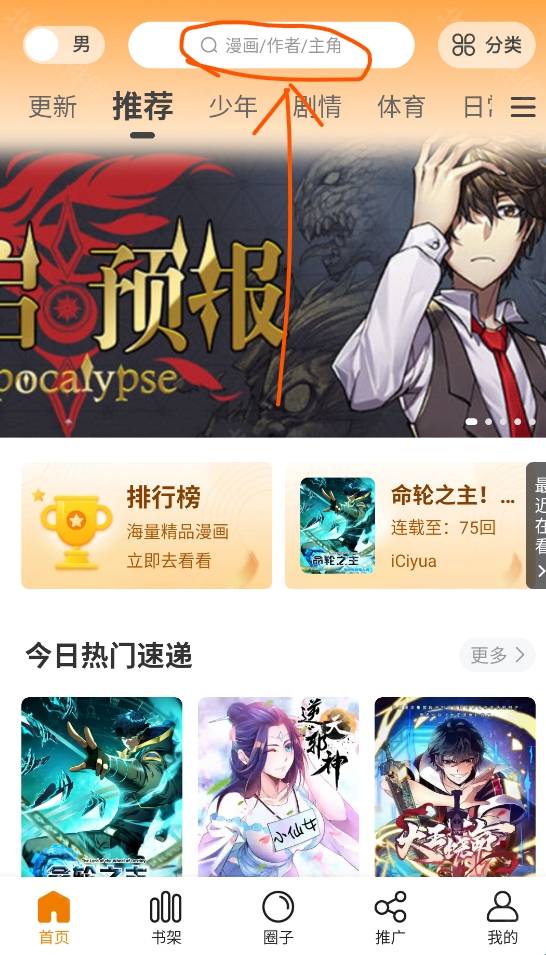Expand the 最近在看 side panel
This screenshot has width=546, height=955.
click(x=537, y=525)
